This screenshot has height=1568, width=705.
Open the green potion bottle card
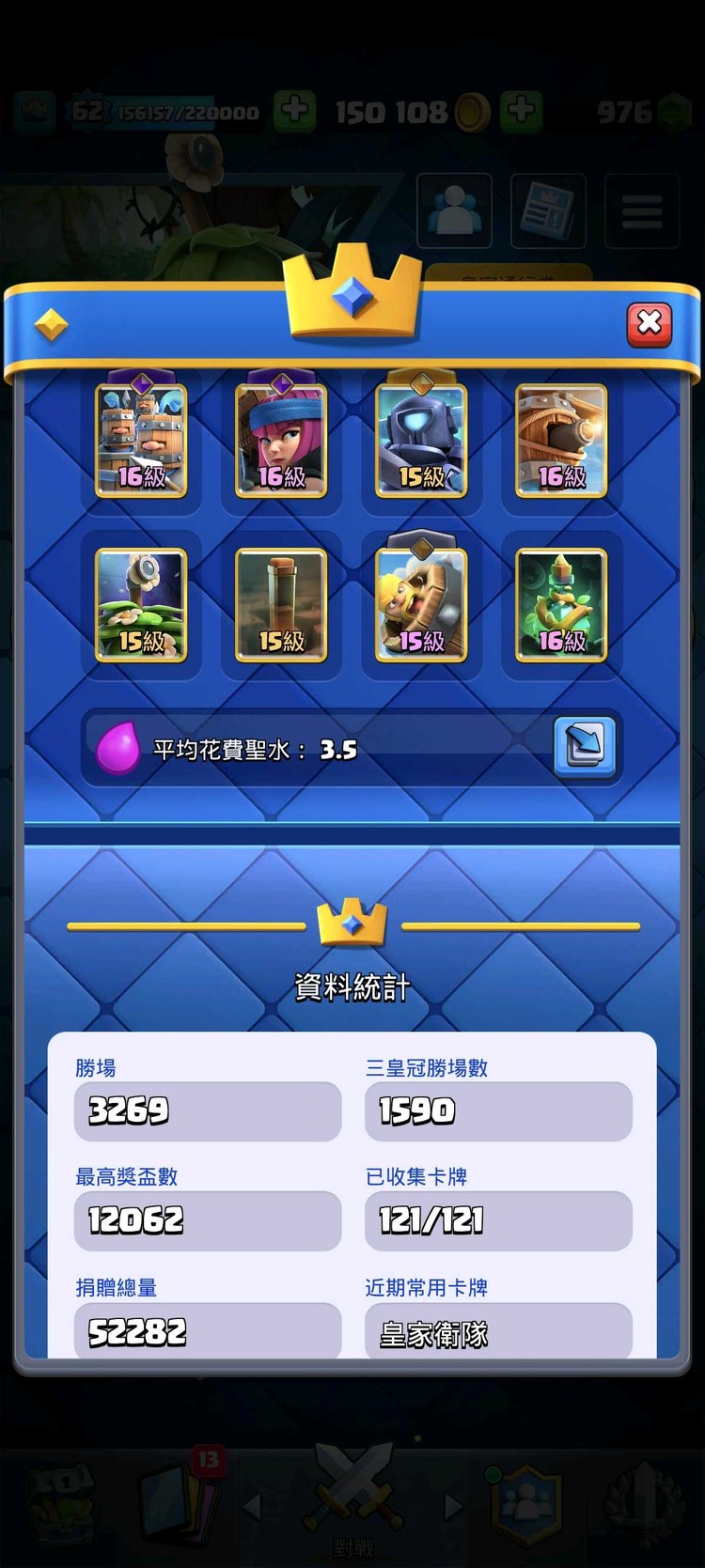point(561,605)
